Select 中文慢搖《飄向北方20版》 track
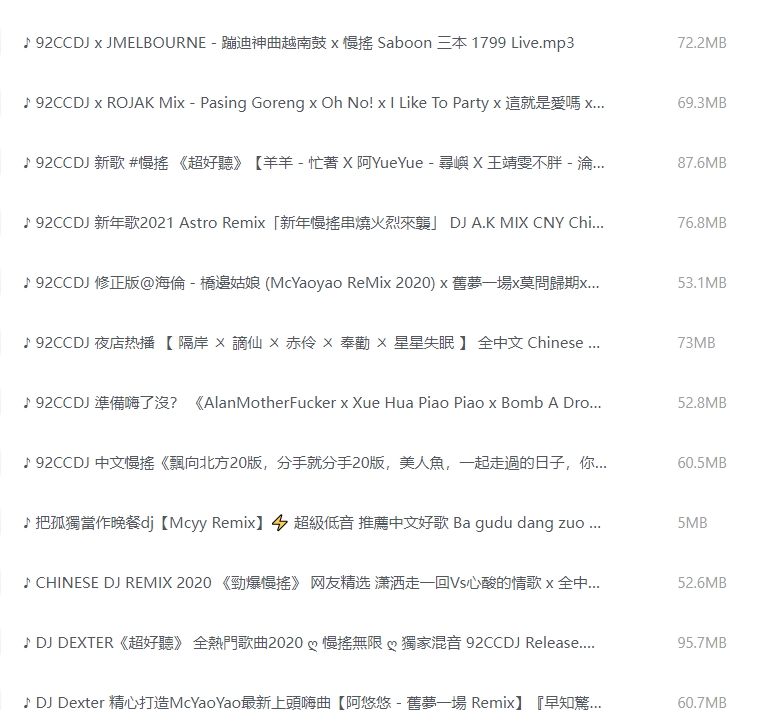 click(320, 463)
